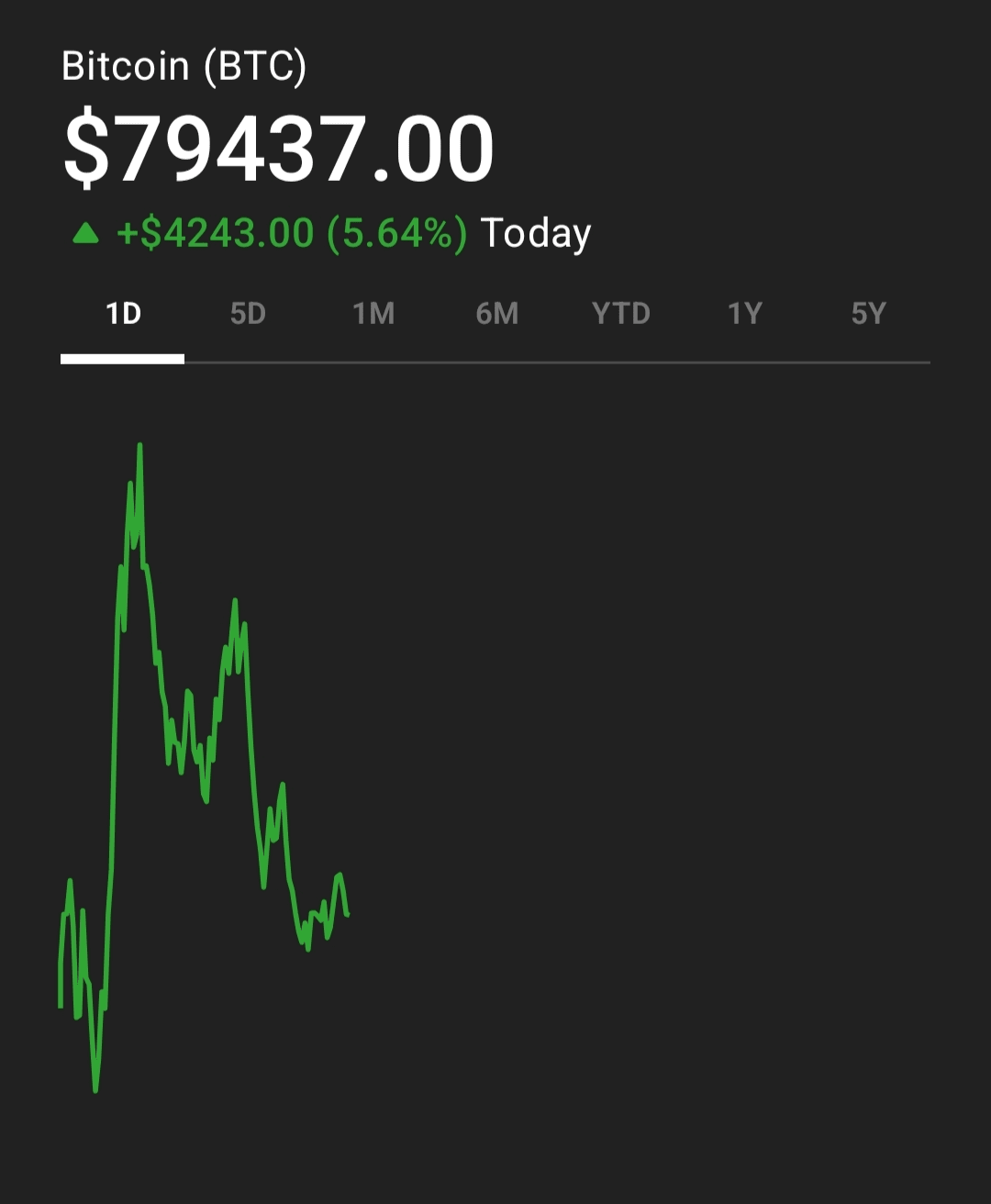The height and width of the screenshot is (1204, 991).
Task: Select the 1D time range tab
Action: pos(123,315)
